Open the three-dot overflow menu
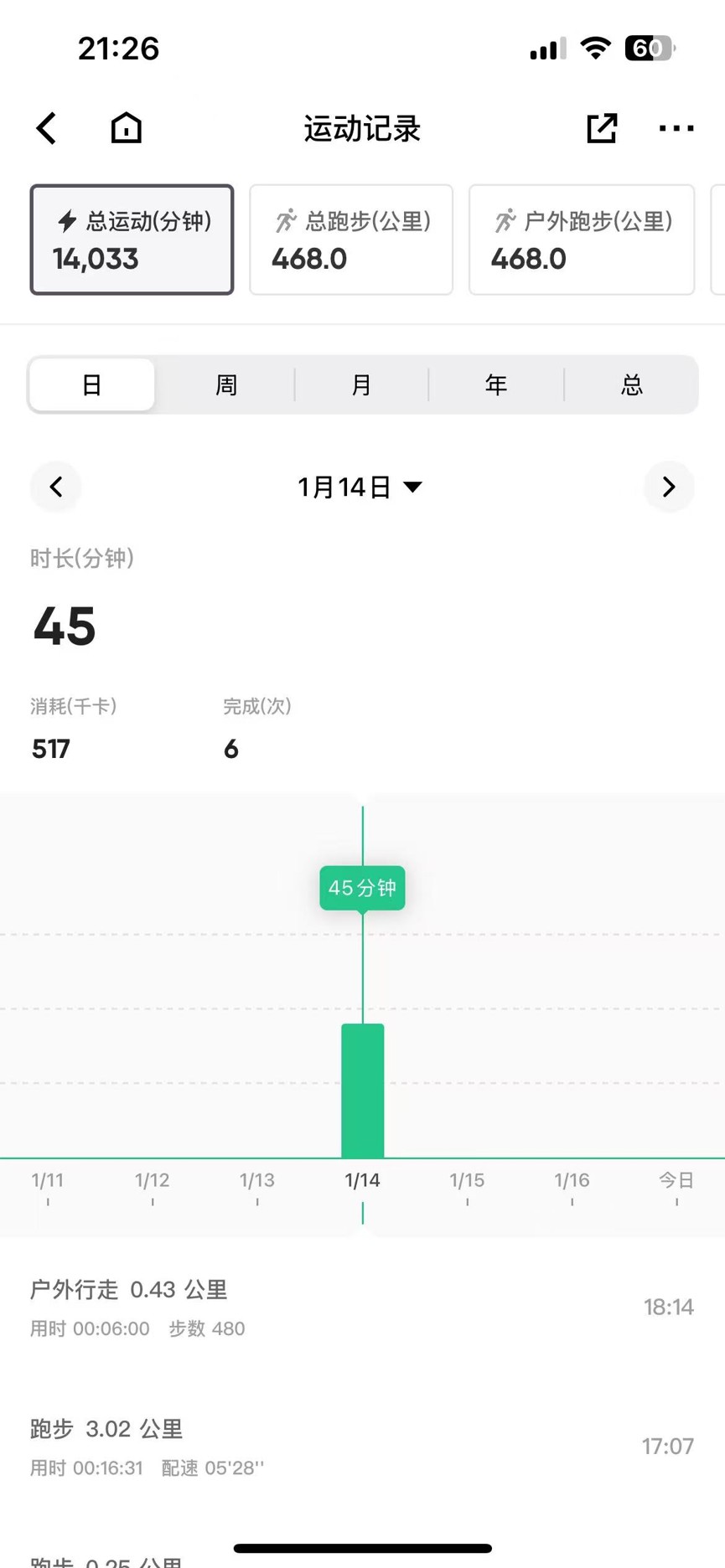The image size is (725, 1568). pyautogui.click(x=676, y=128)
